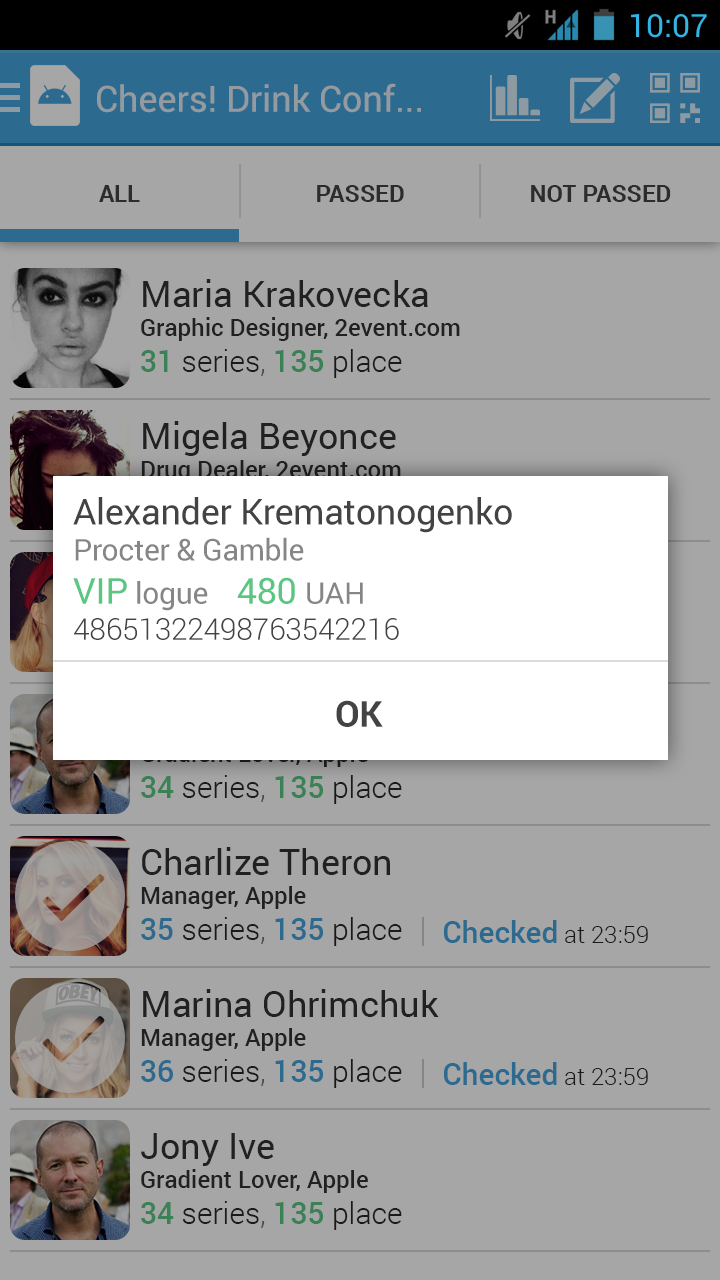
Task: Confirm the dialog with OK
Action: click(359, 714)
